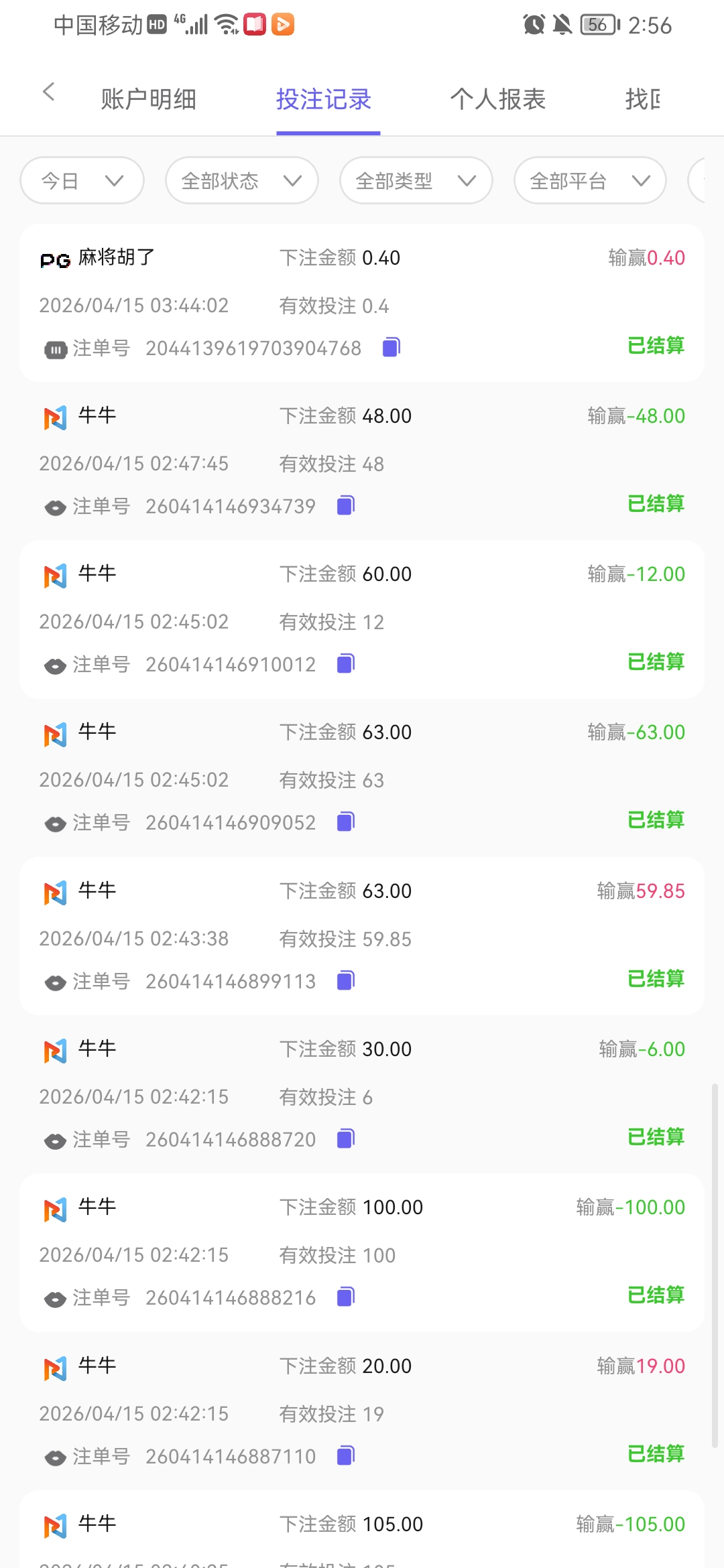Select 牛牛 logo on the 02:45:02 63.00 bet
Screen dimensions: 724x1568
54,733
